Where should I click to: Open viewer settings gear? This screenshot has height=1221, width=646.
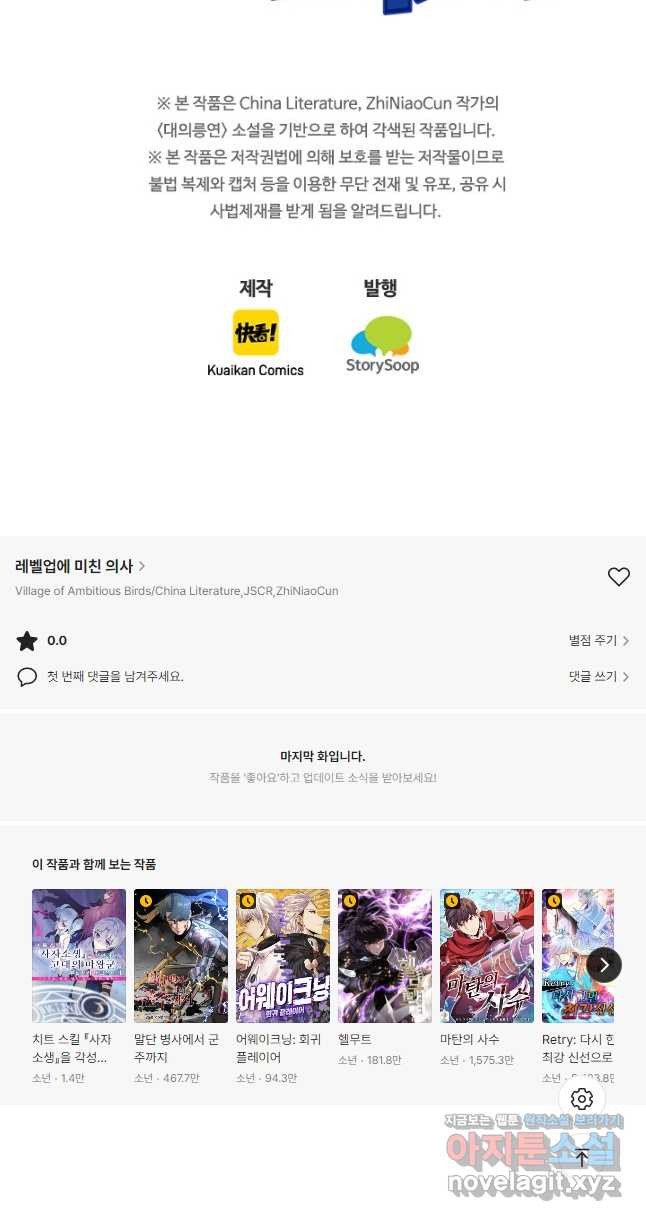click(x=582, y=1099)
